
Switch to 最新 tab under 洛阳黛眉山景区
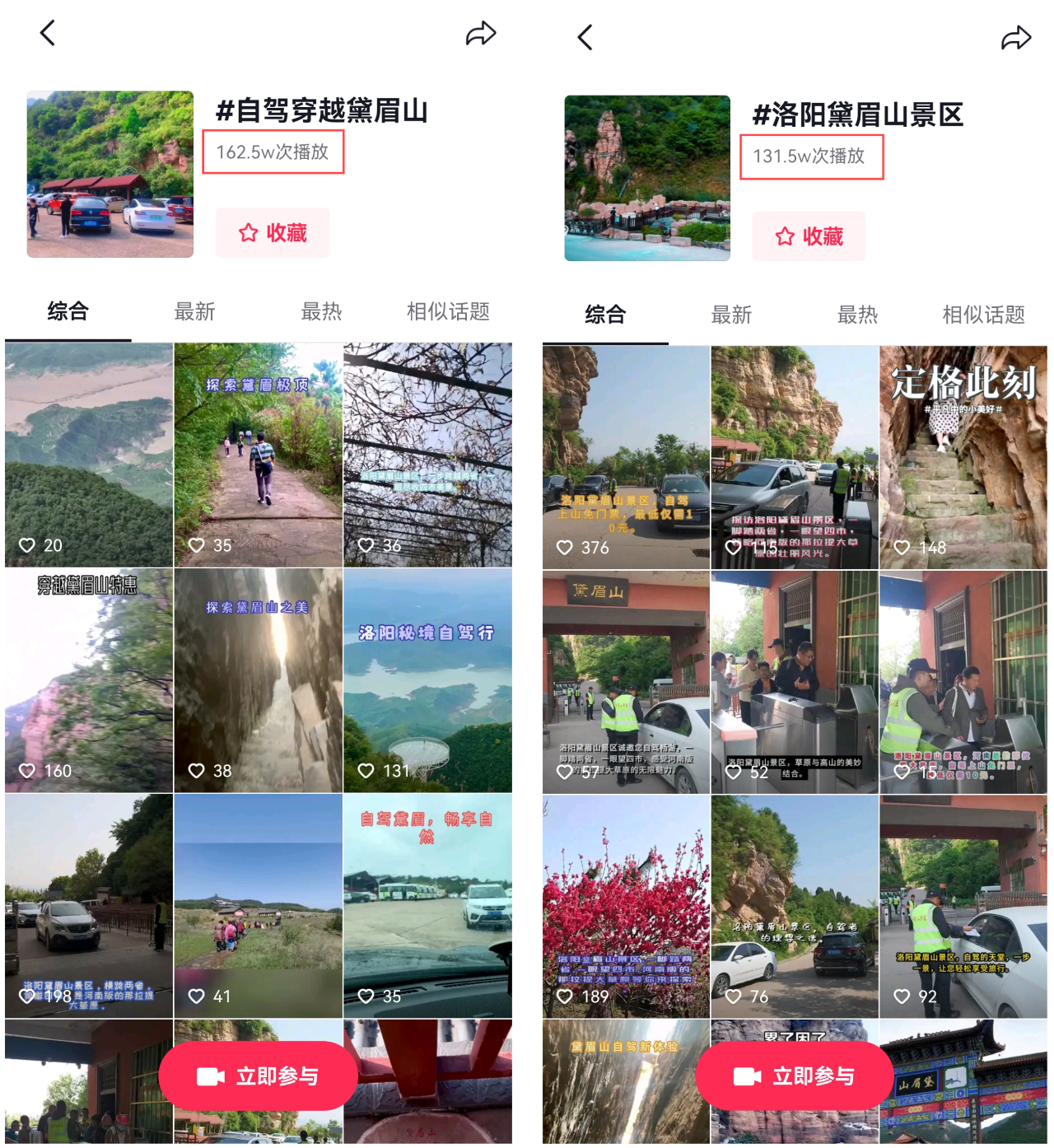point(731,315)
